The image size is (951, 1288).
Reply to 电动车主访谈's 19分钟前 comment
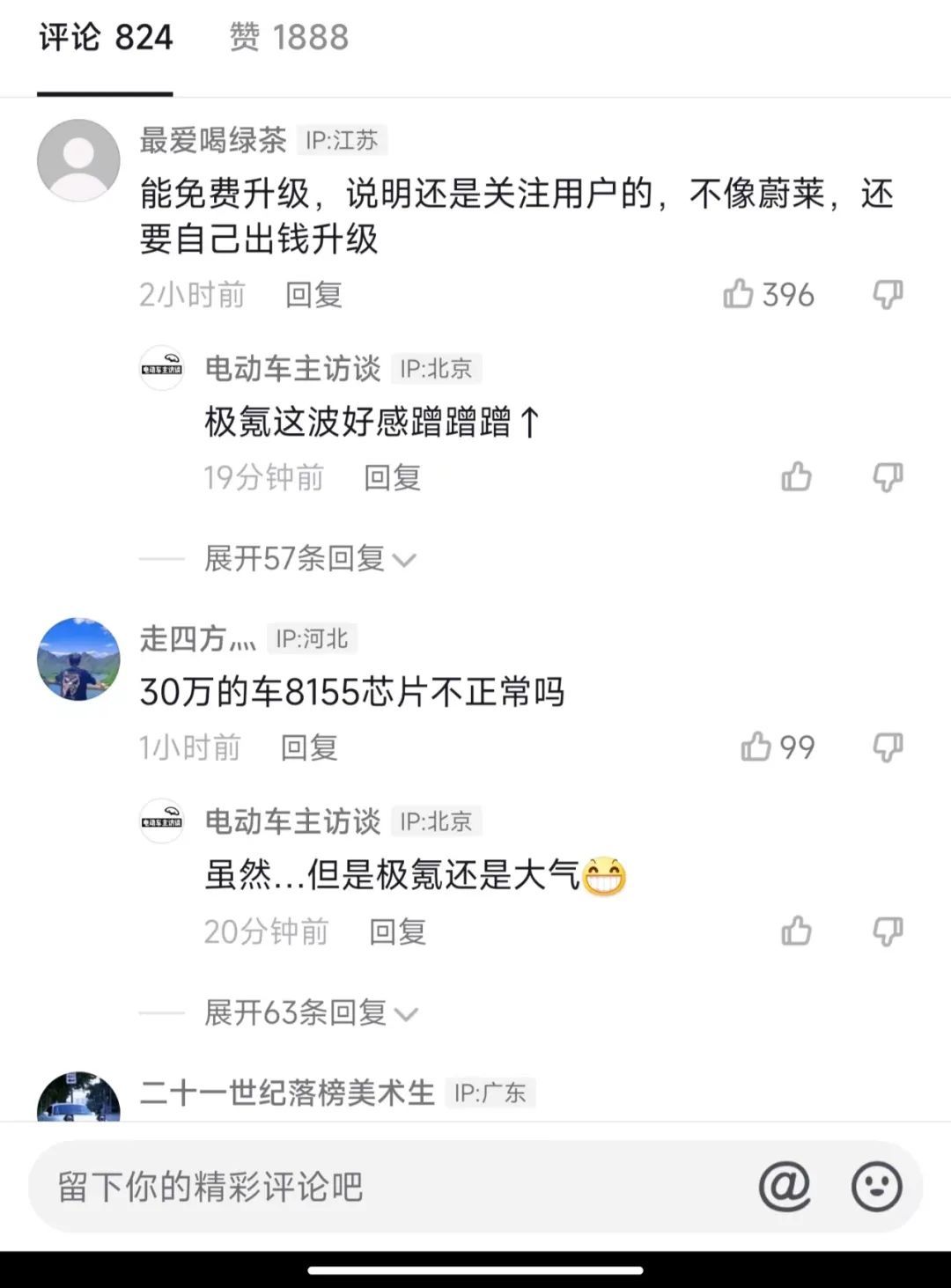point(392,478)
